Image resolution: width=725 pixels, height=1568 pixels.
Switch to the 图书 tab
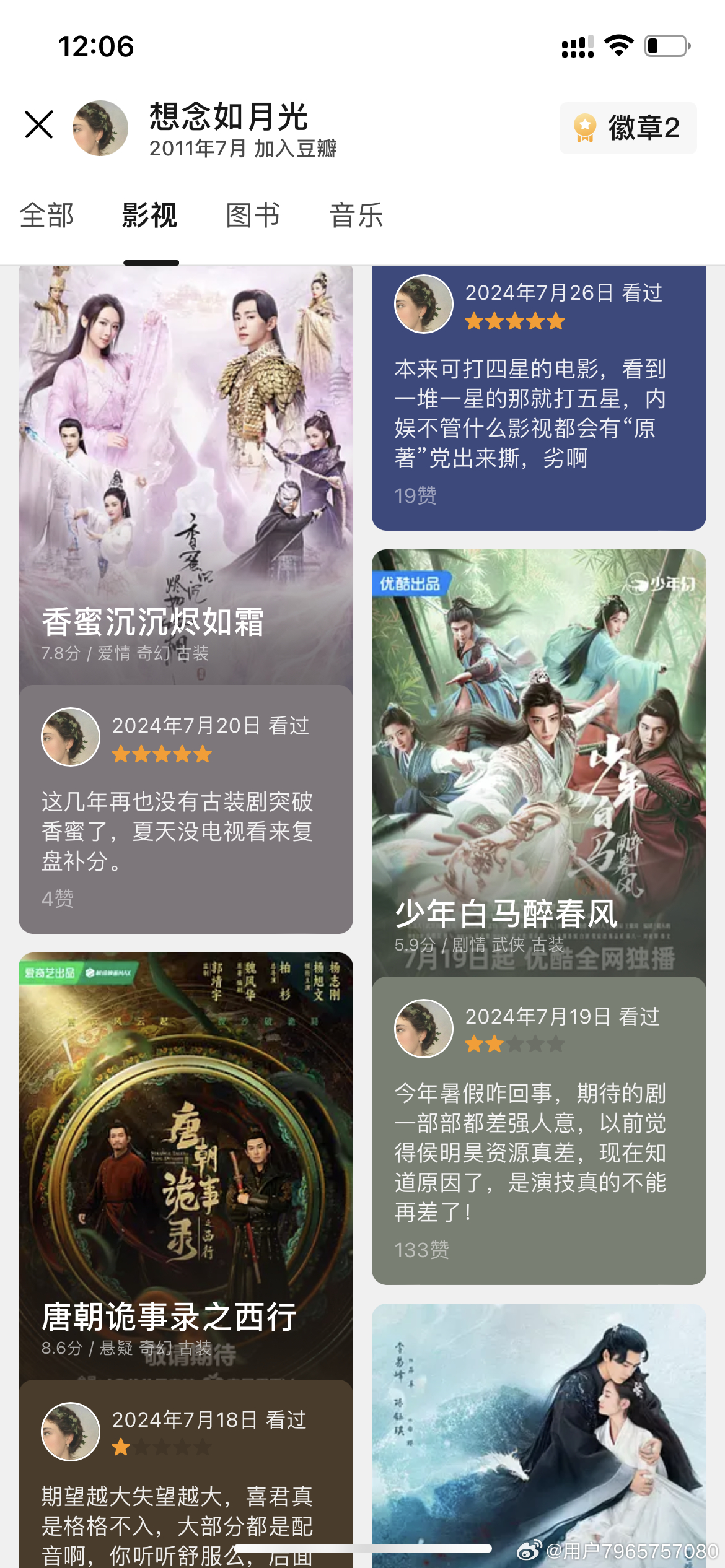pos(253,216)
